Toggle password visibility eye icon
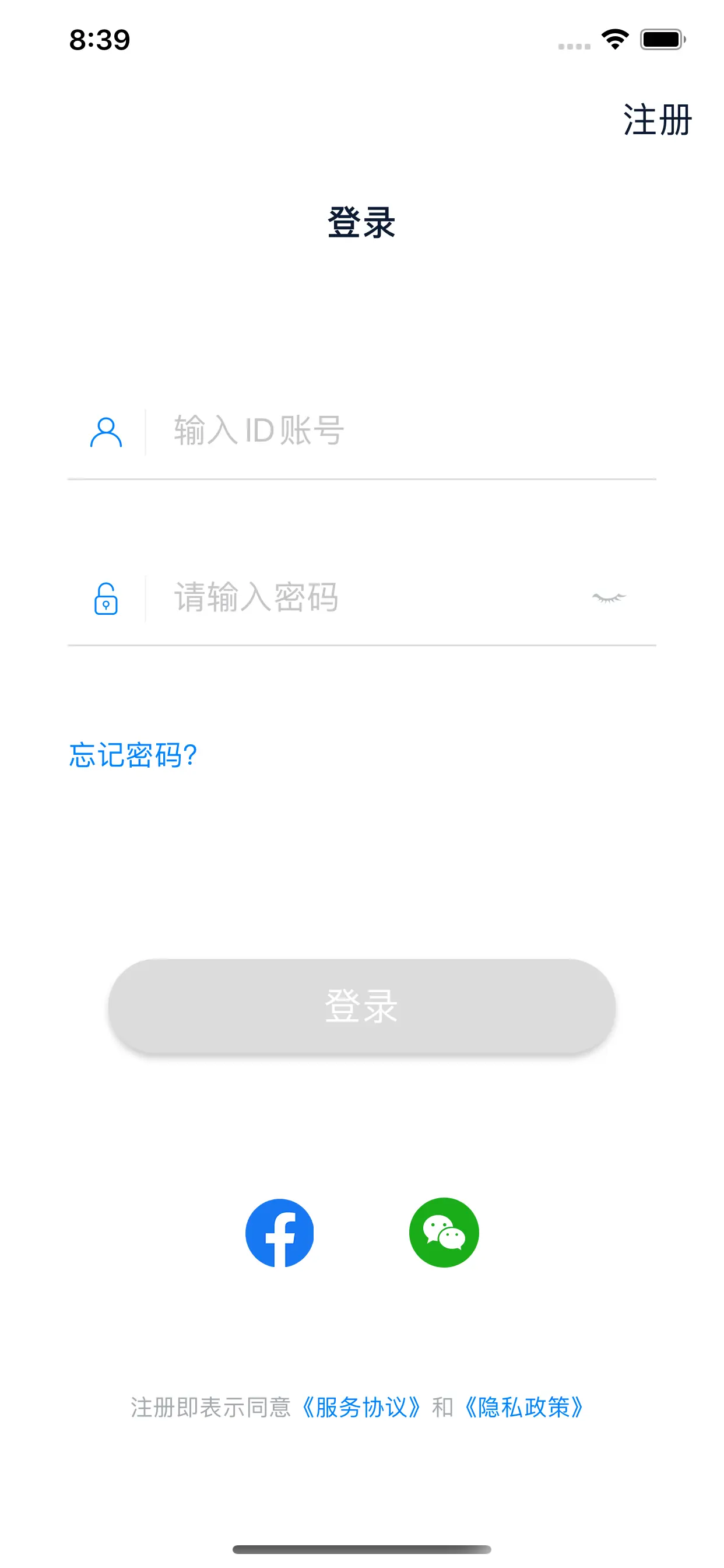Image resolution: width=724 pixels, height=1568 pixels. pos(609,598)
